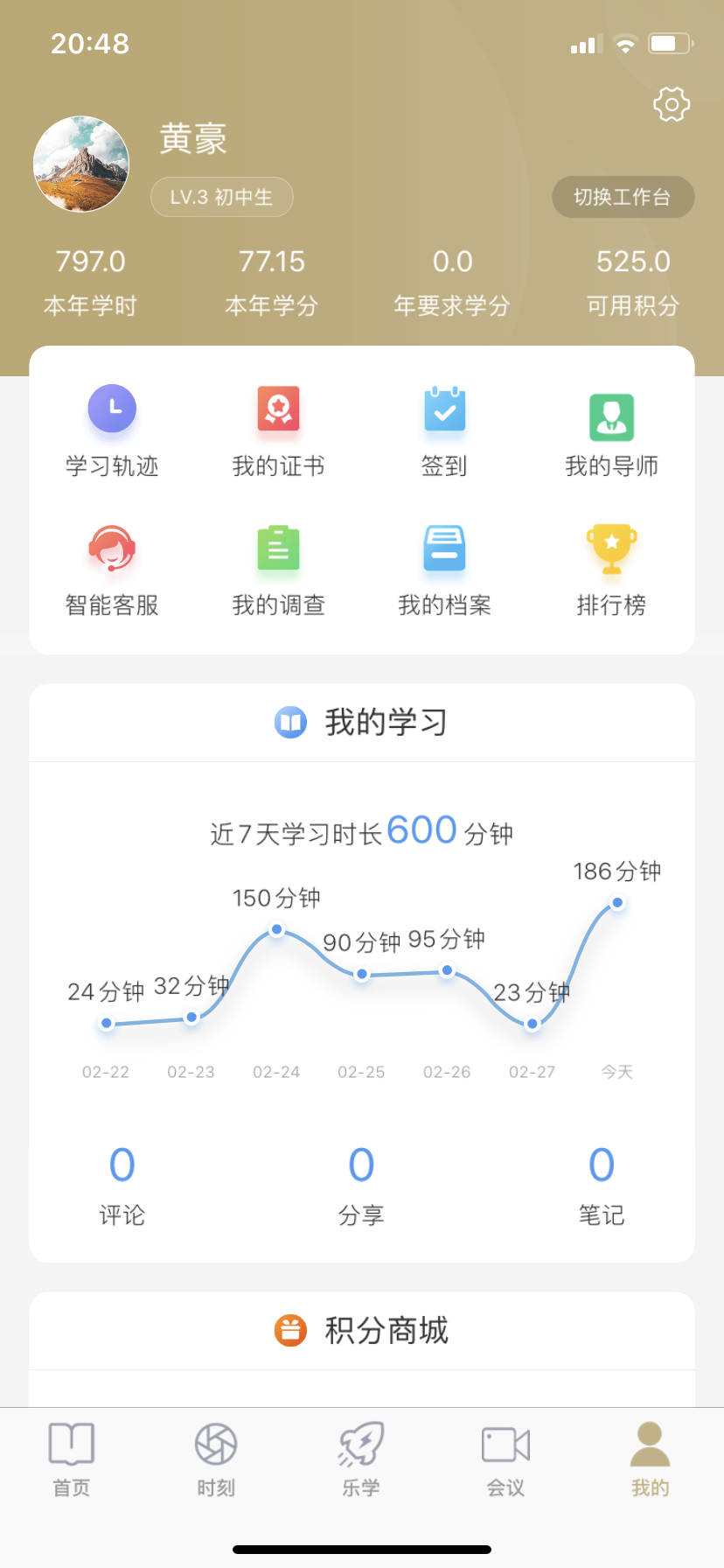The width and height of the screenshot is (724, 1568).
Task: Open the 积分商城 points mall section
Action: pos(361,1331)
